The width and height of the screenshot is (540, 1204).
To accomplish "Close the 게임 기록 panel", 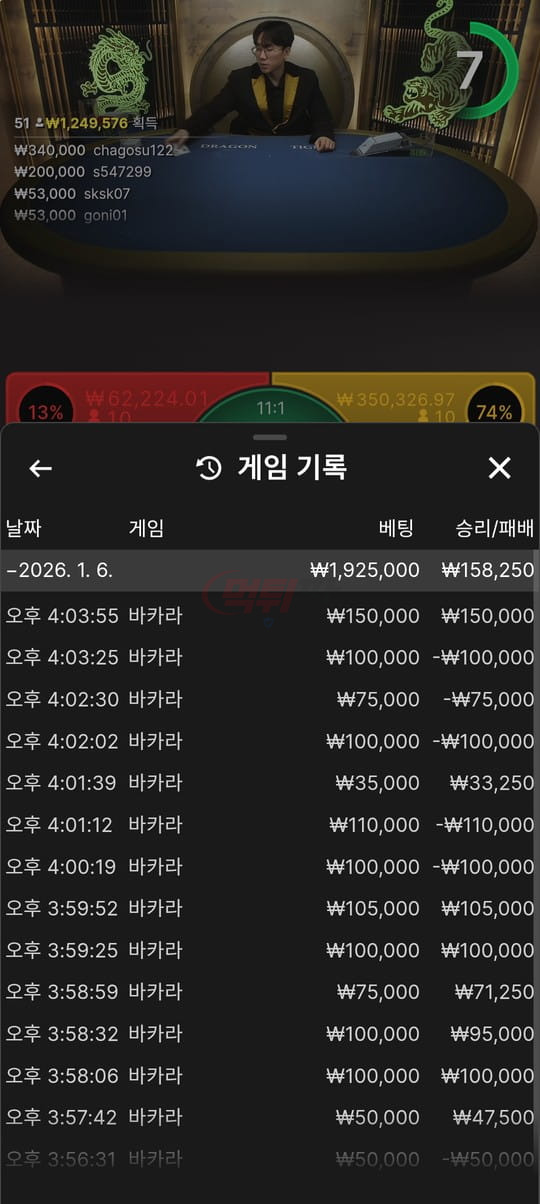I will [499, 468].
